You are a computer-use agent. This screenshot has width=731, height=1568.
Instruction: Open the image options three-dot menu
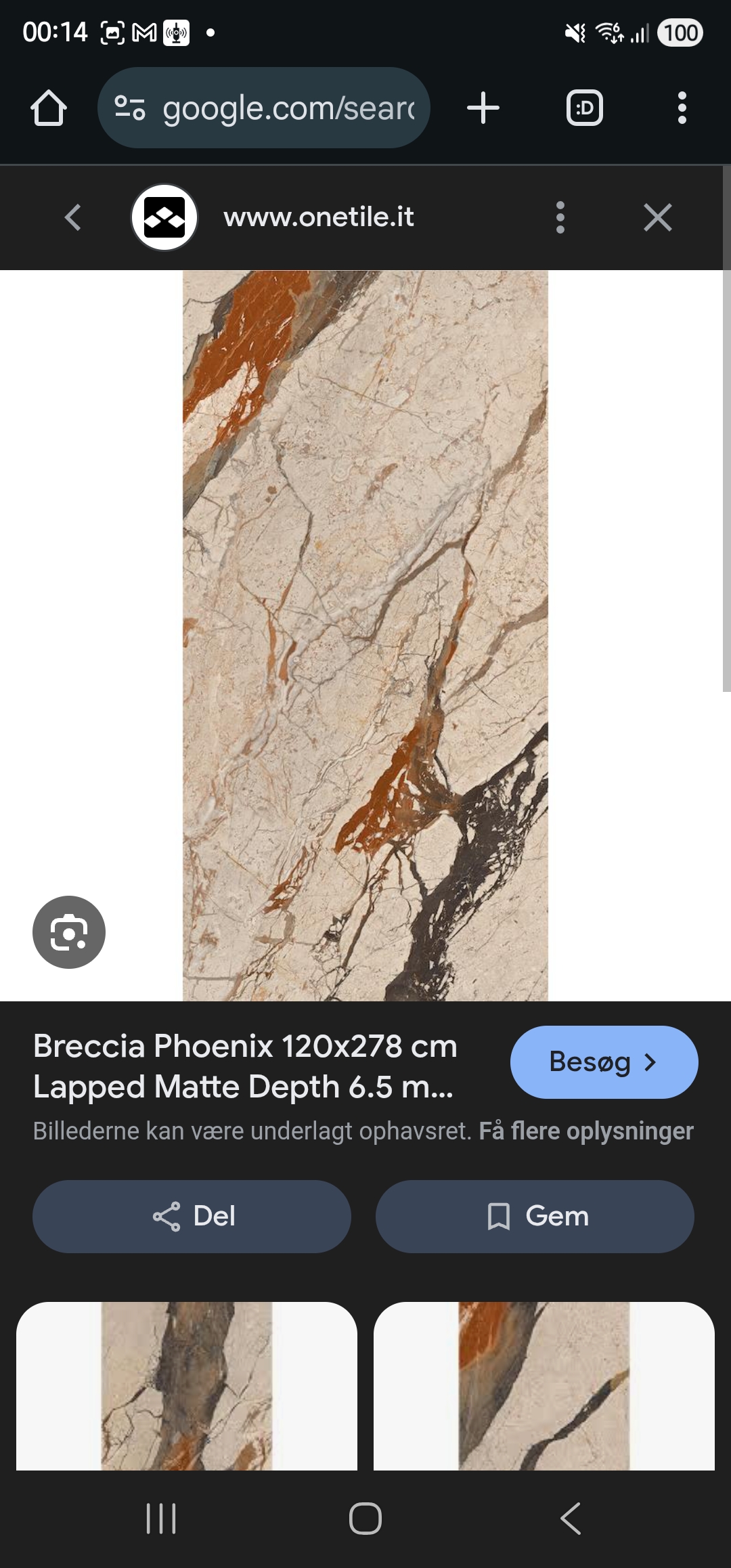[560, 218]
